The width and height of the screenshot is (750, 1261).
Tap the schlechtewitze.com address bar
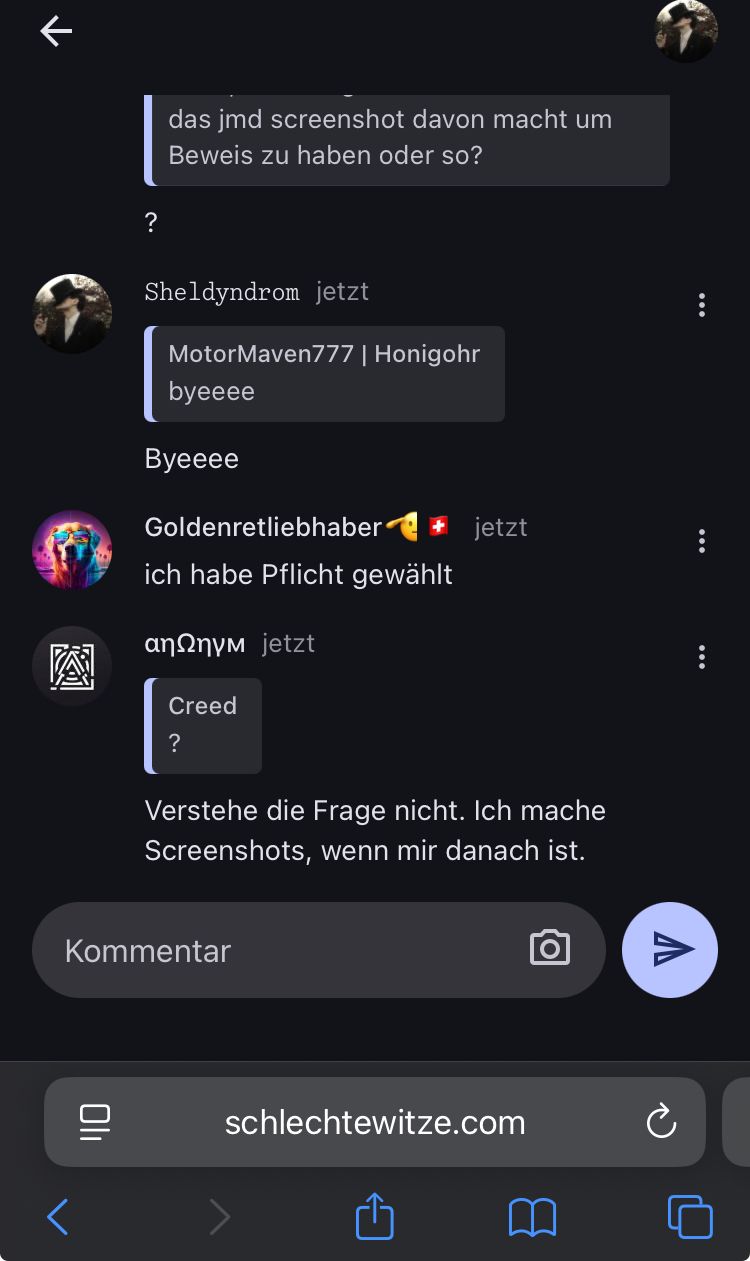(x=375, y=1122)
